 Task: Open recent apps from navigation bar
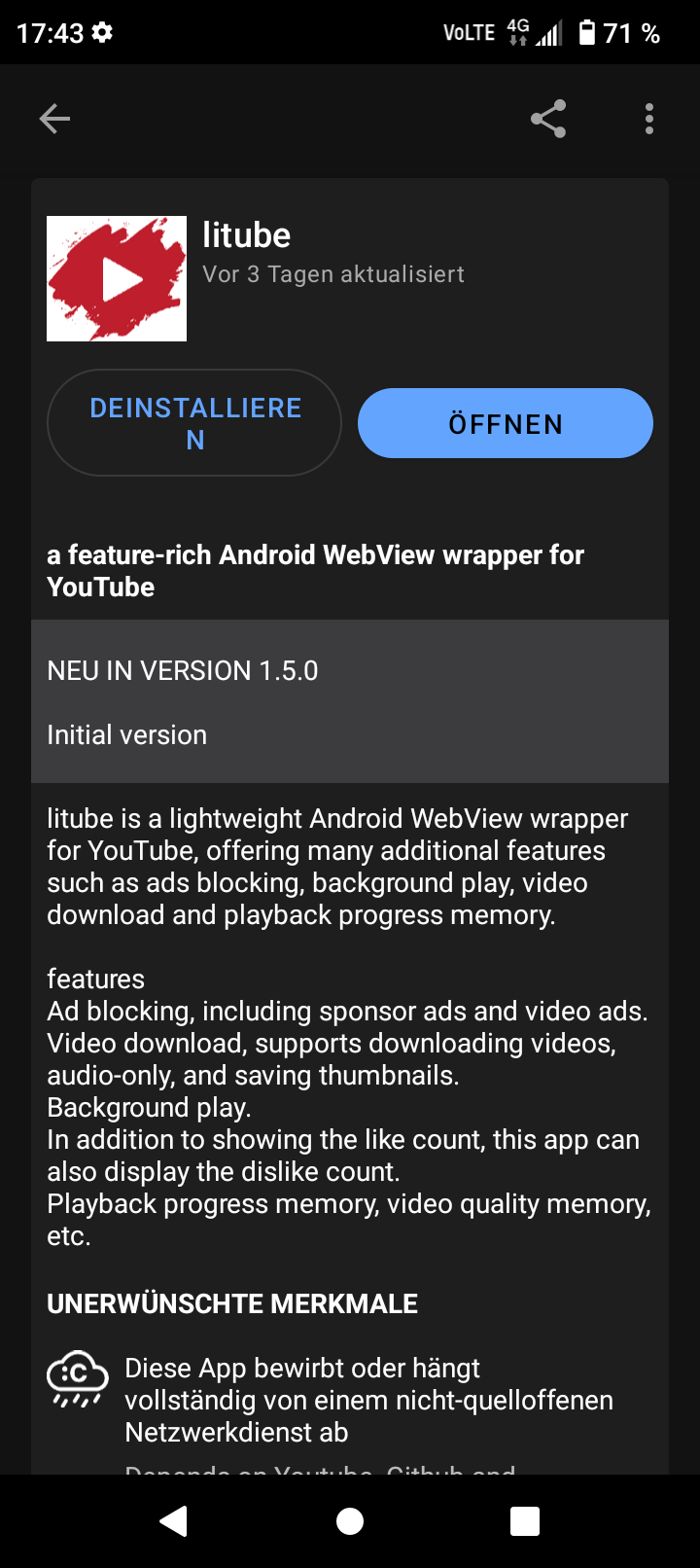pyautogui.click(x=525, y=1521)
